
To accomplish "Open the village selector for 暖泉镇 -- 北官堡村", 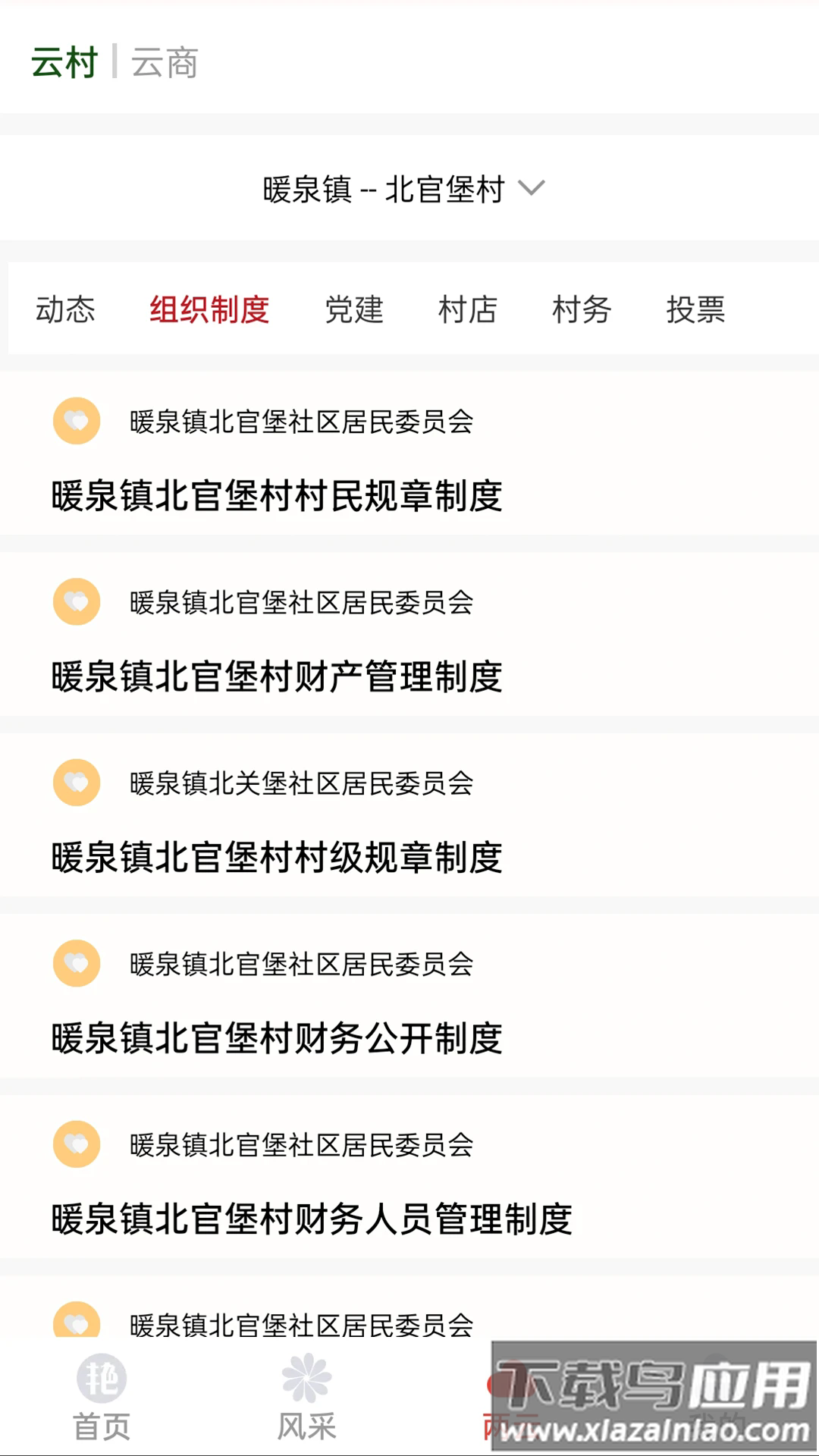I will (383, 190).
